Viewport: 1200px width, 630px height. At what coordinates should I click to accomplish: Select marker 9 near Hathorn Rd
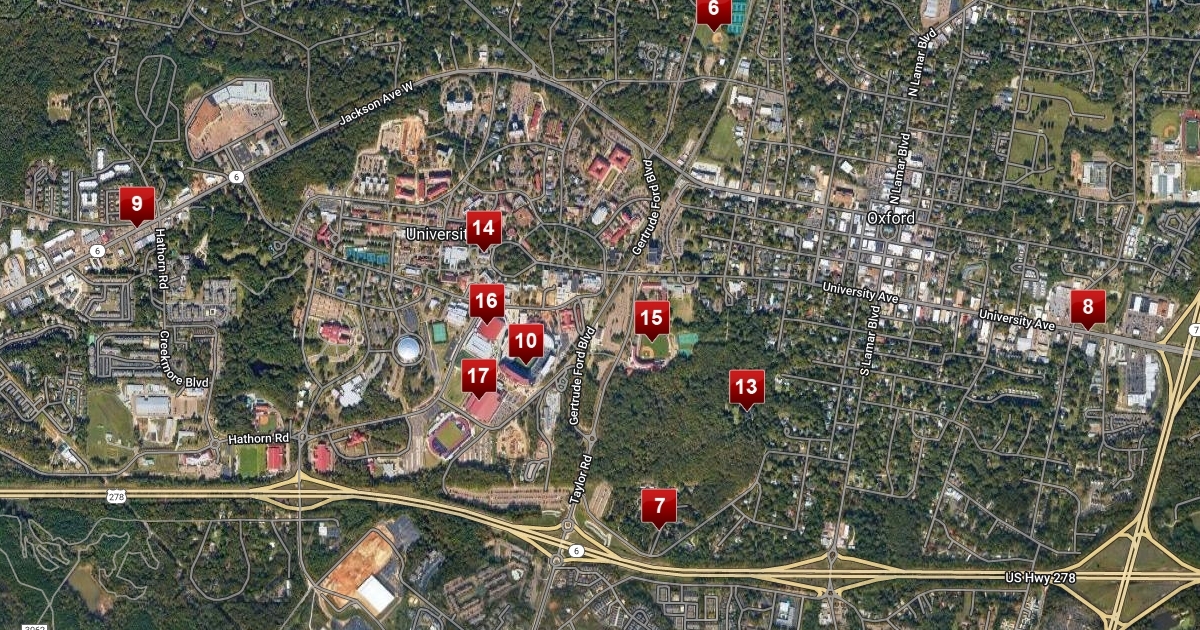137,205
